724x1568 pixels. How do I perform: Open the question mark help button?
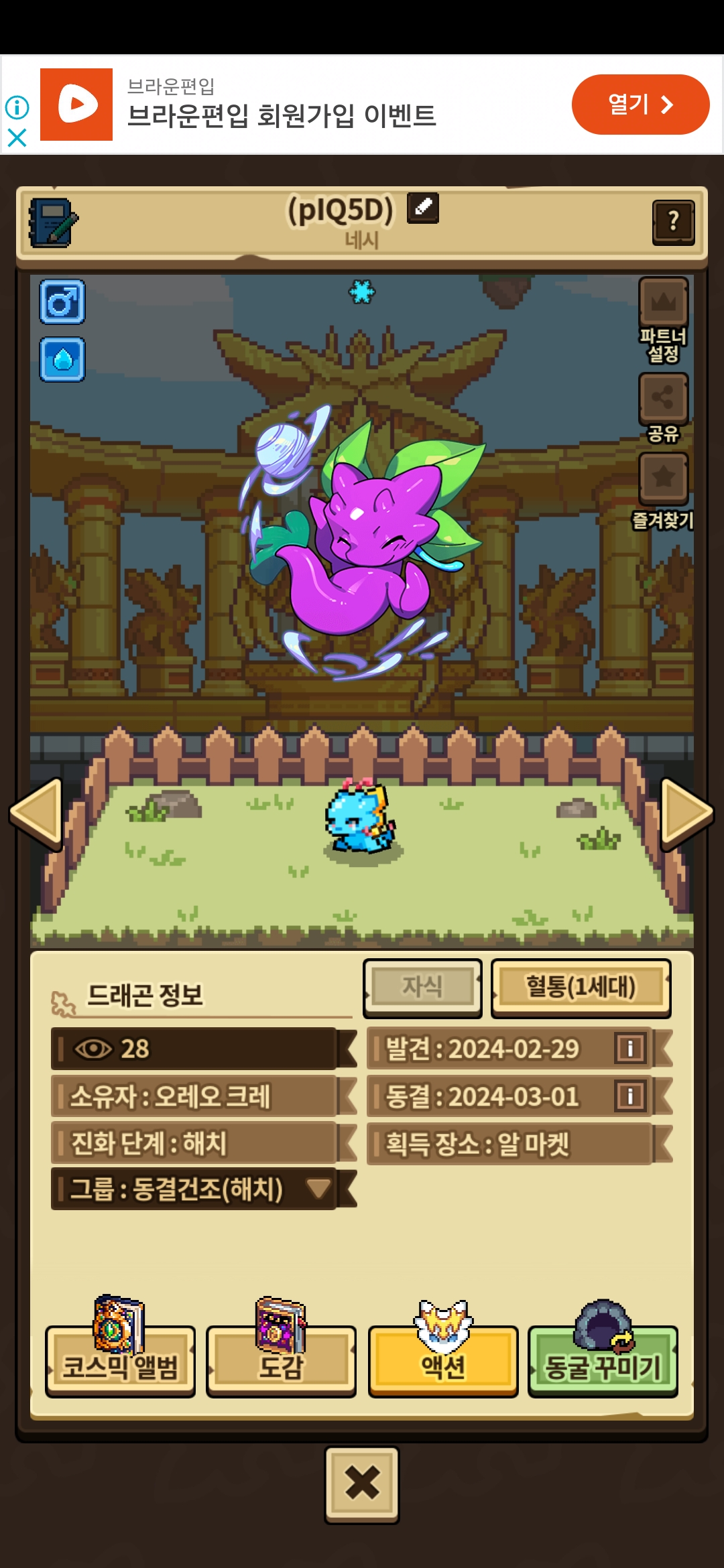click(673, 222)
